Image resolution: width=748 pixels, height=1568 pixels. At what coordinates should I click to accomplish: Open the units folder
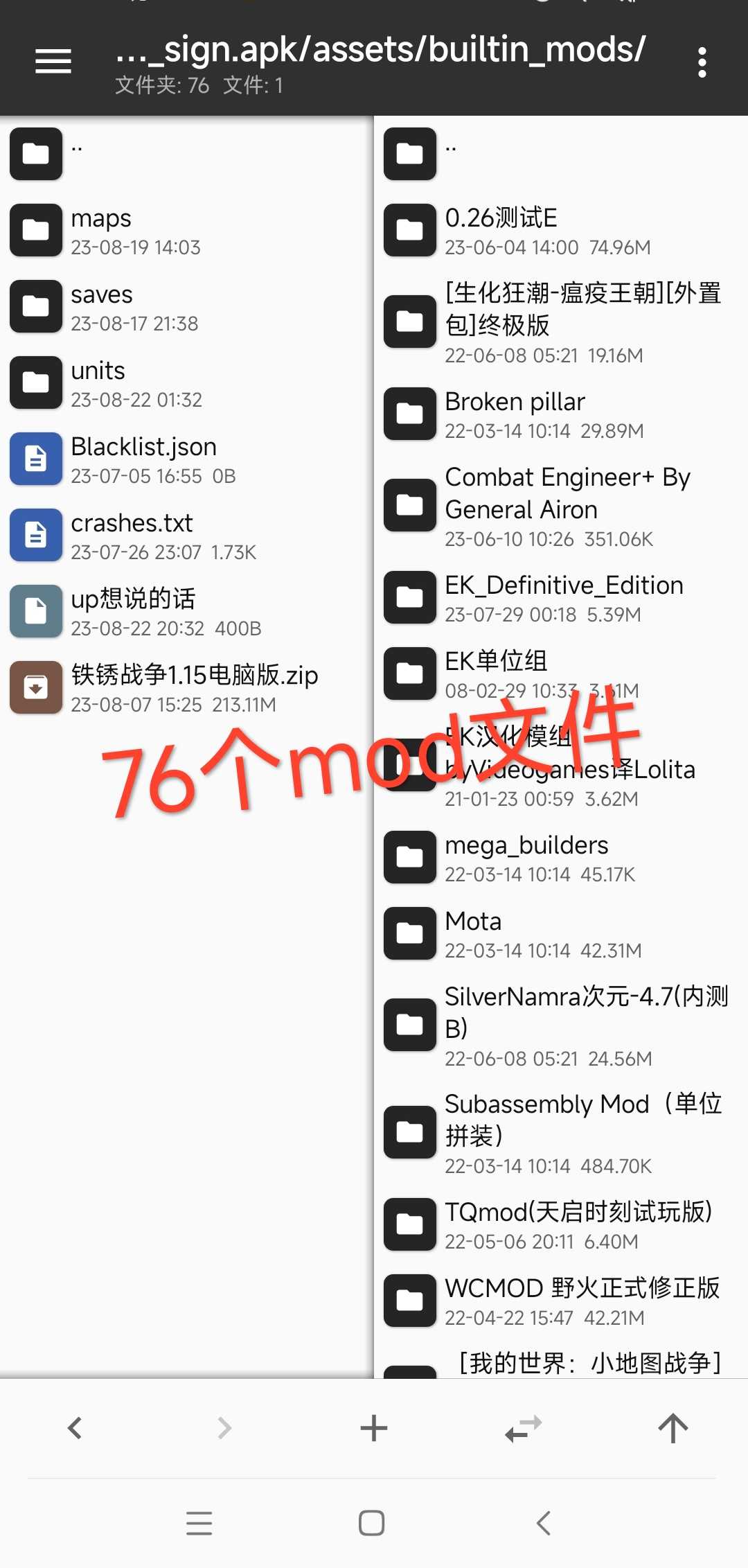(98, 382)
